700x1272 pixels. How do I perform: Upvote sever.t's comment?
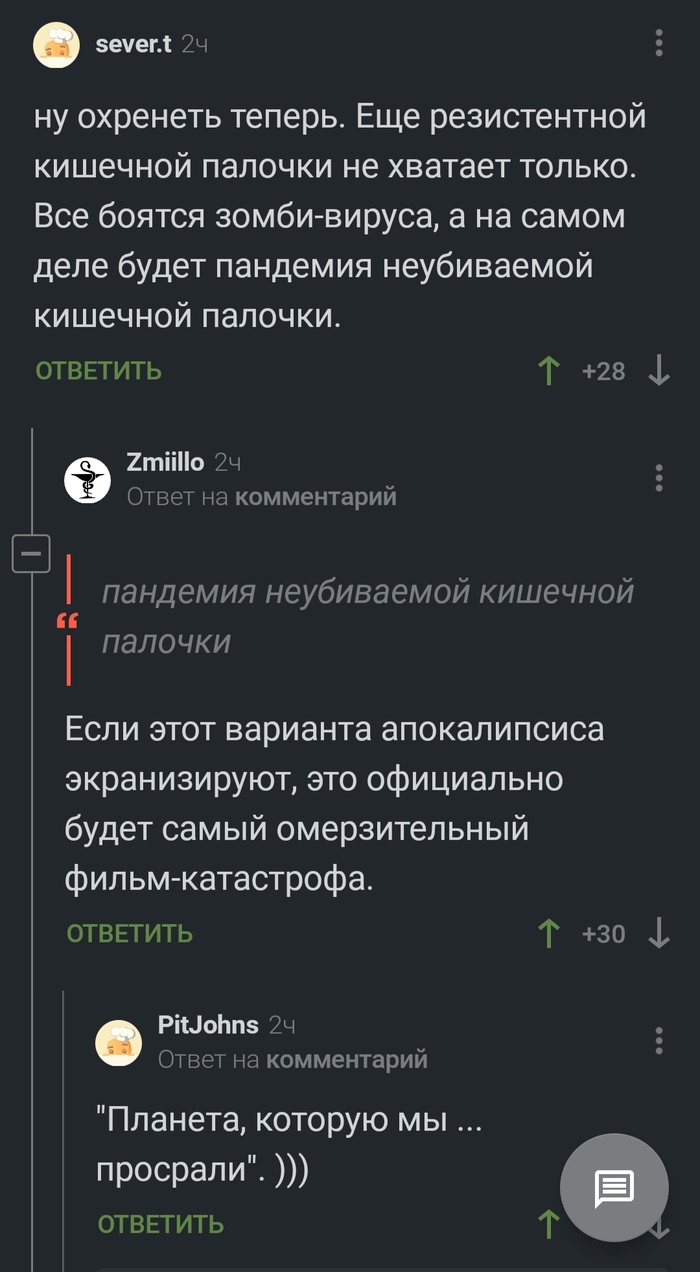pyautogui.click(x=548, y=371)
